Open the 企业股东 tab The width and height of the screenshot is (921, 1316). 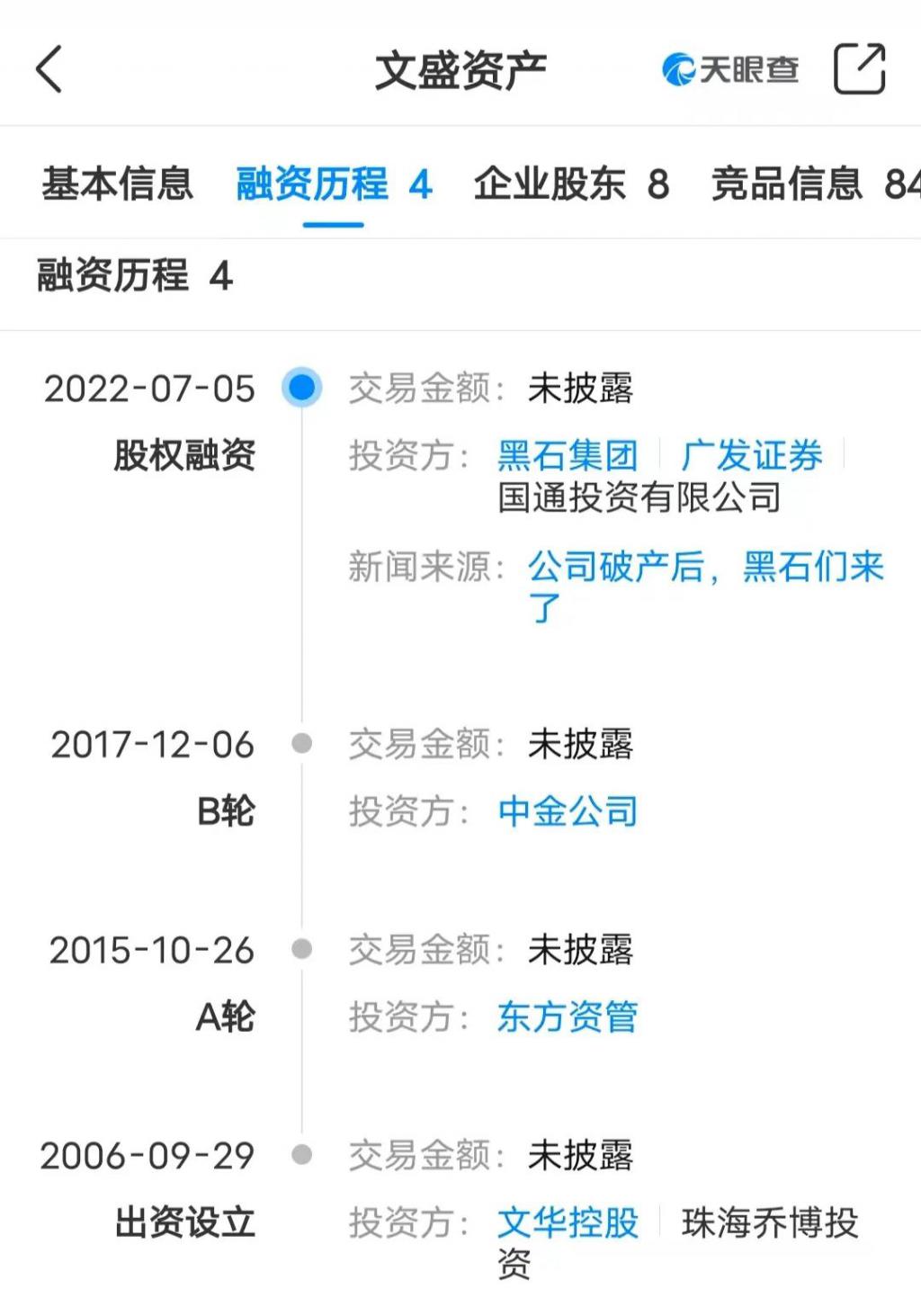(x=571, y=184)
